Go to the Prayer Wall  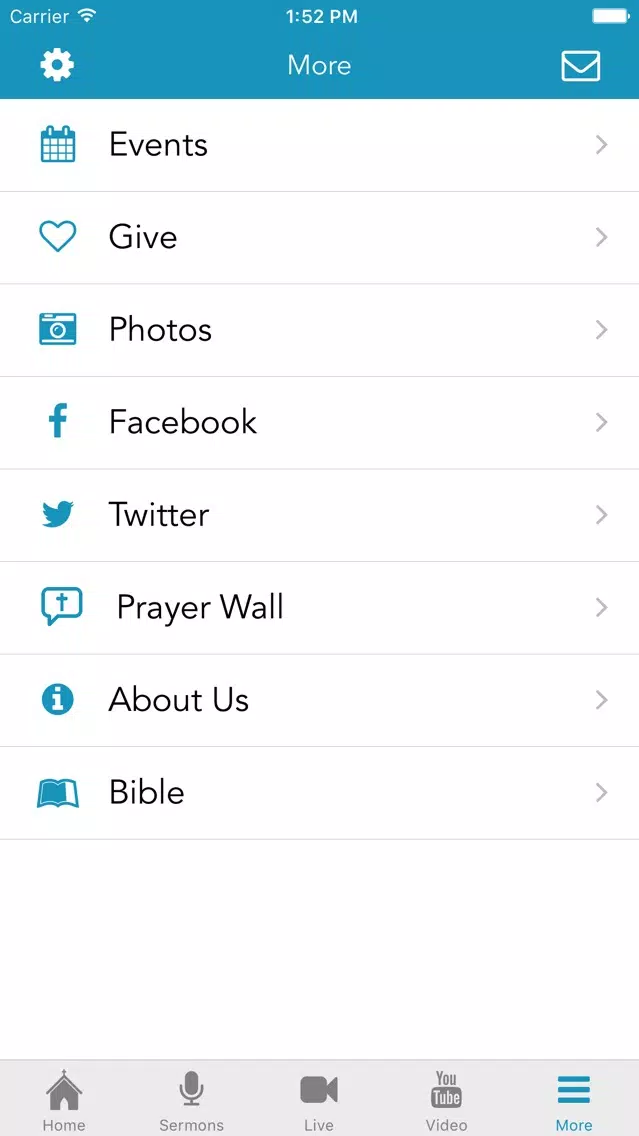click(320, 608)
